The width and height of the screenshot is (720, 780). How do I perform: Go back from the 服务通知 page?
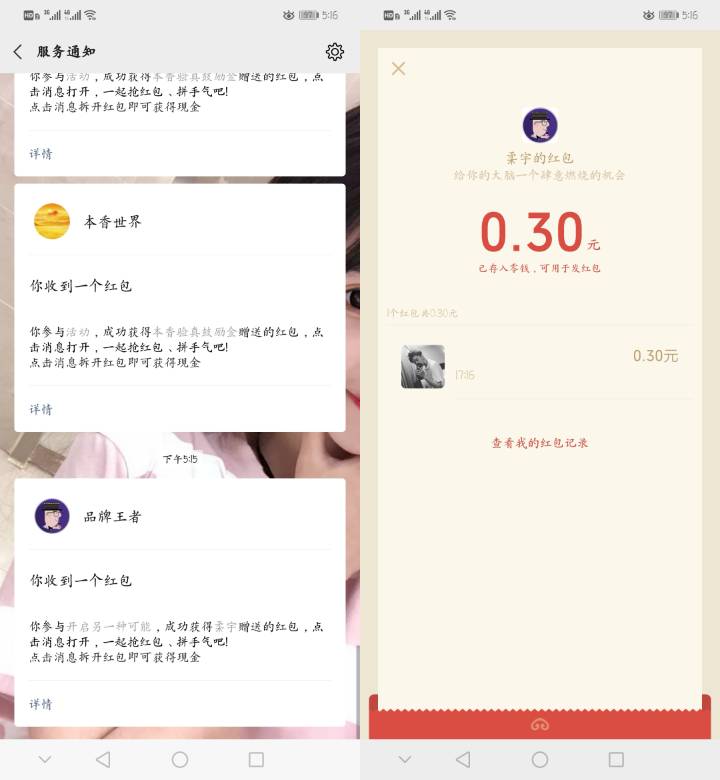pyautogui.click(x=18, y=52)
